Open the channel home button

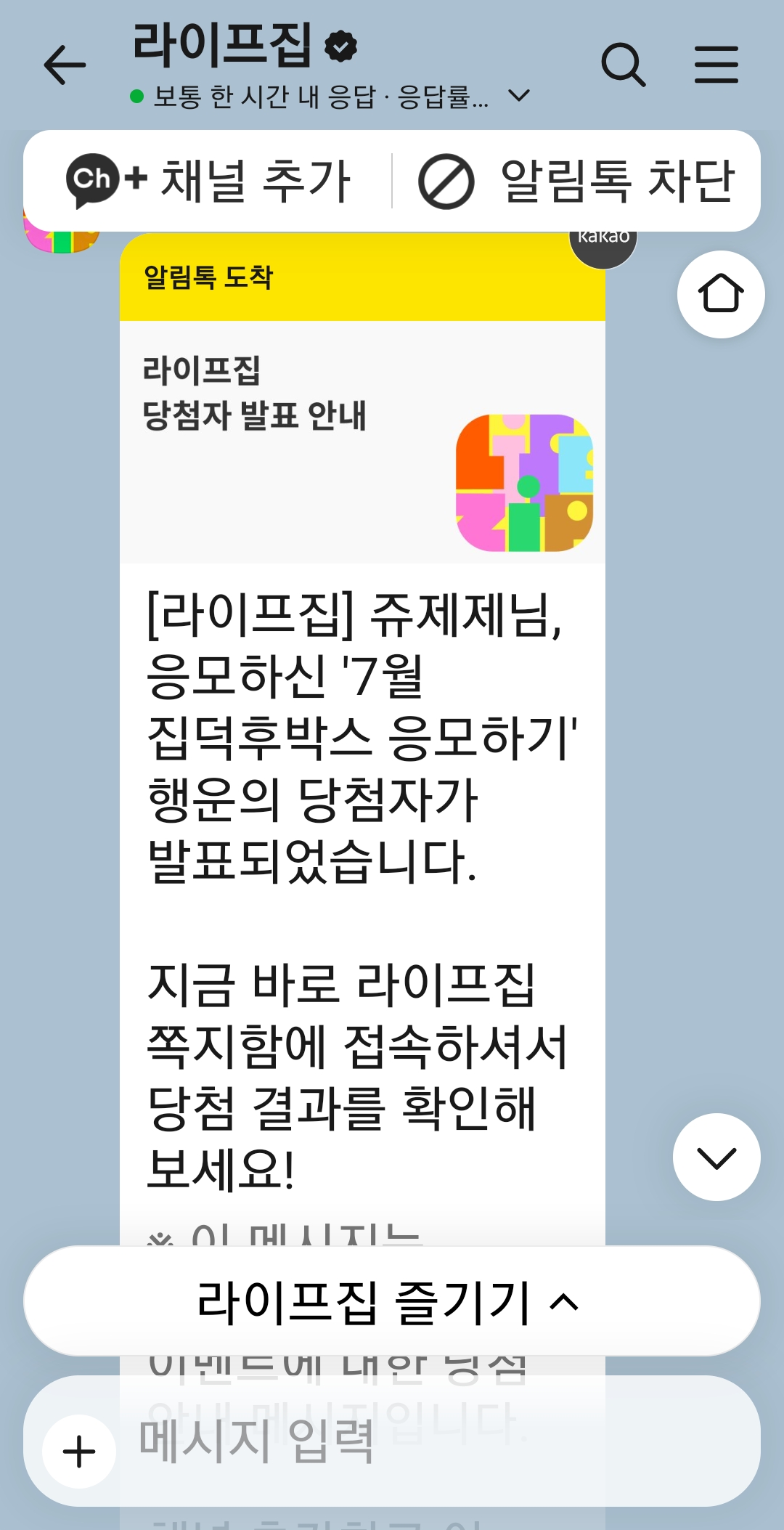tap(721, 294)
